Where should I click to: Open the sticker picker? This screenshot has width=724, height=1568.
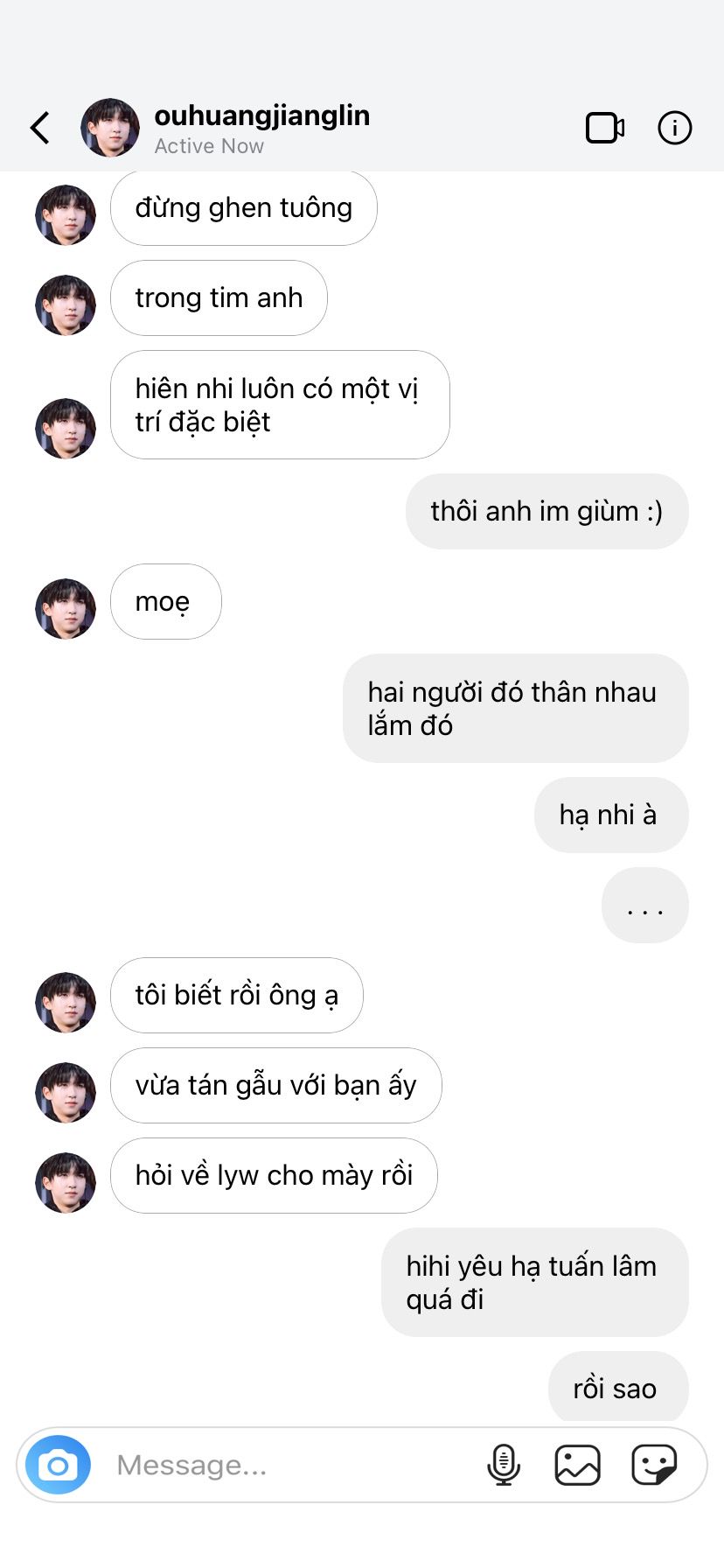(654, 1465)
